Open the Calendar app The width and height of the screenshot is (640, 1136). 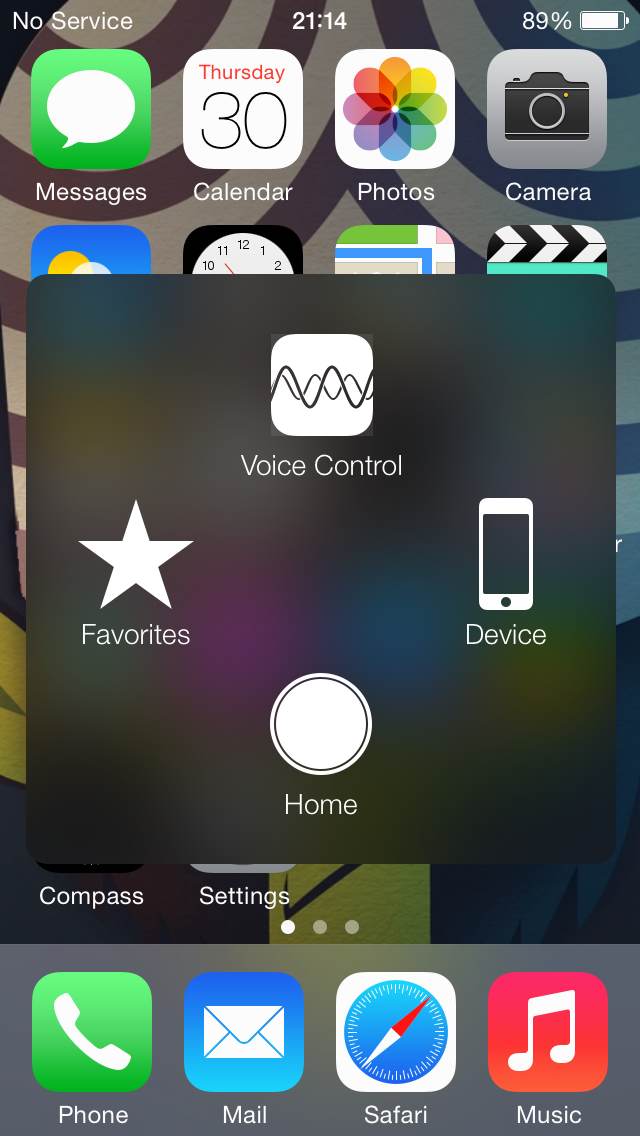pyautogui.click(x=243, y=109)
